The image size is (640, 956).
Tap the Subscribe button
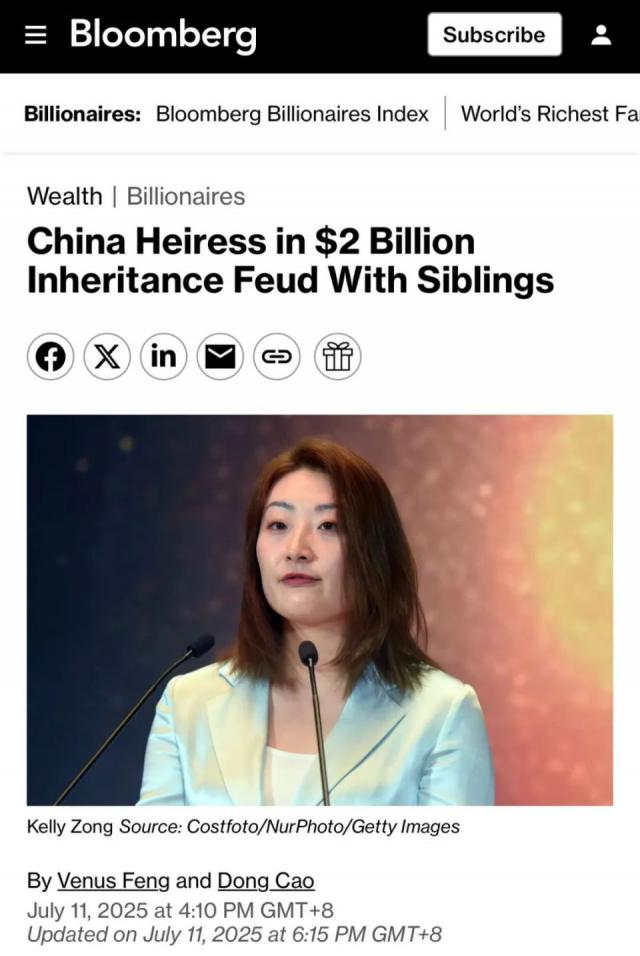coord(494,35)
